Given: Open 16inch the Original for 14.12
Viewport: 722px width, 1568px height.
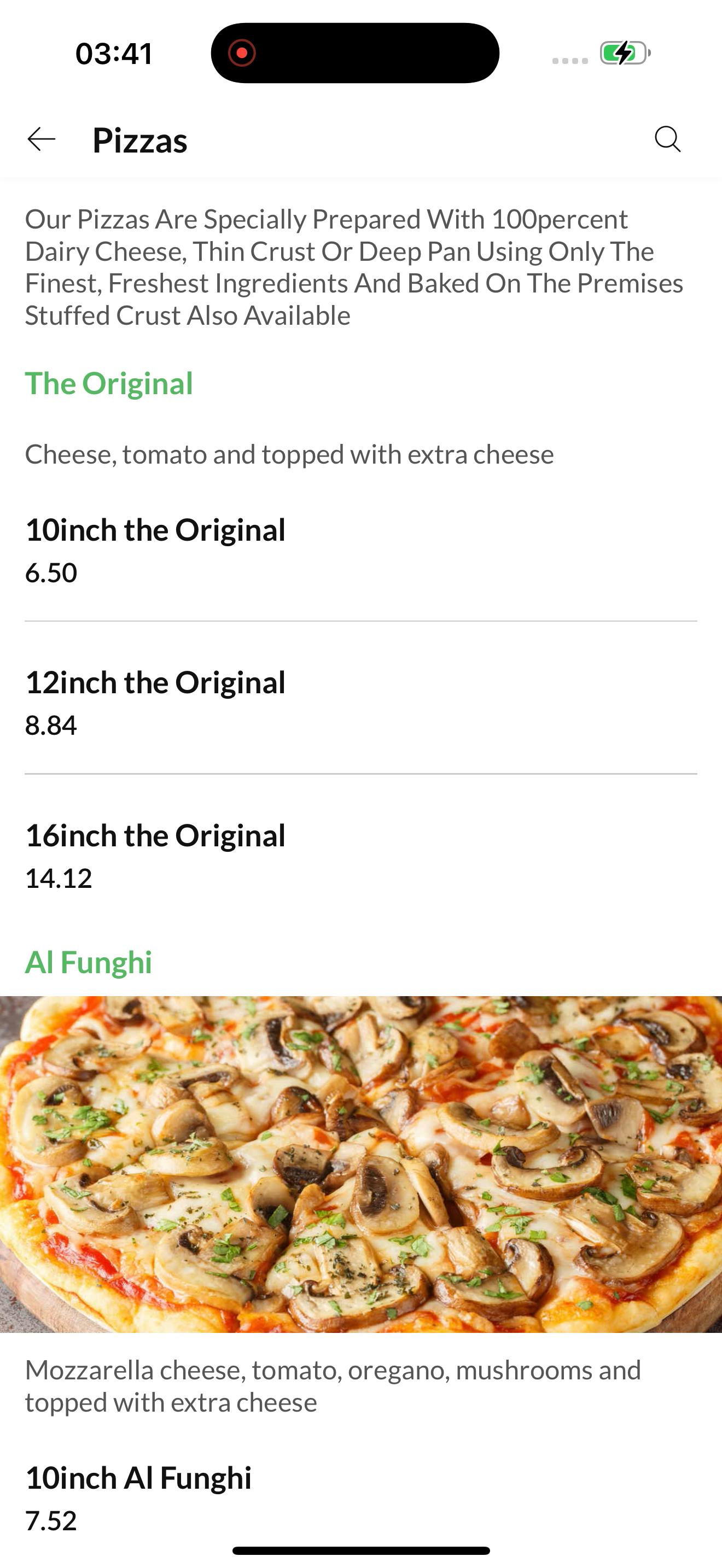Looking at the screenshot, I should point(361,855).
